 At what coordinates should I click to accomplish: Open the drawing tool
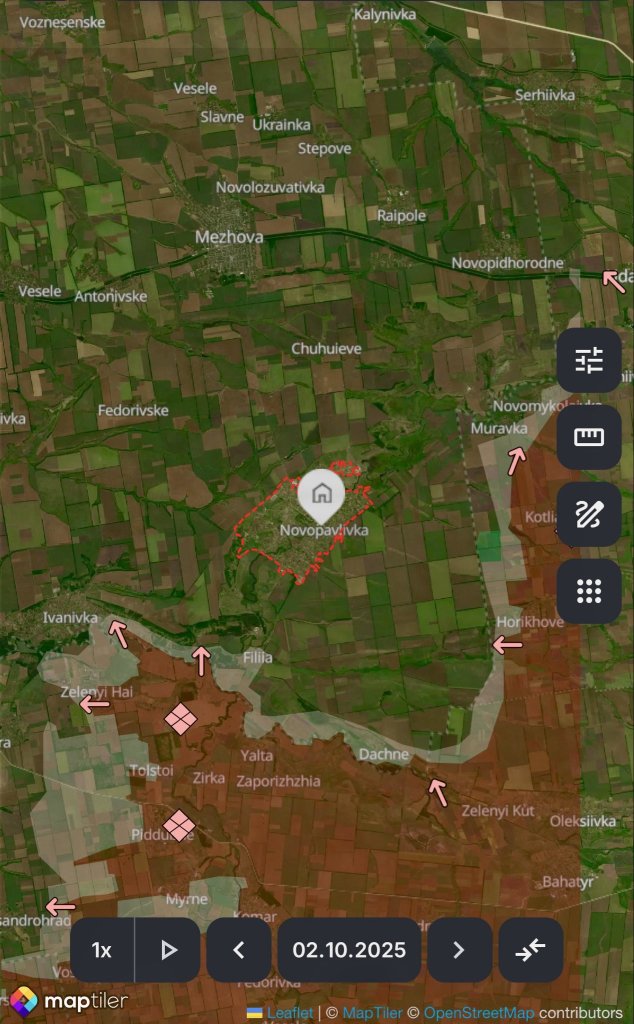click(x=589, y=514)
